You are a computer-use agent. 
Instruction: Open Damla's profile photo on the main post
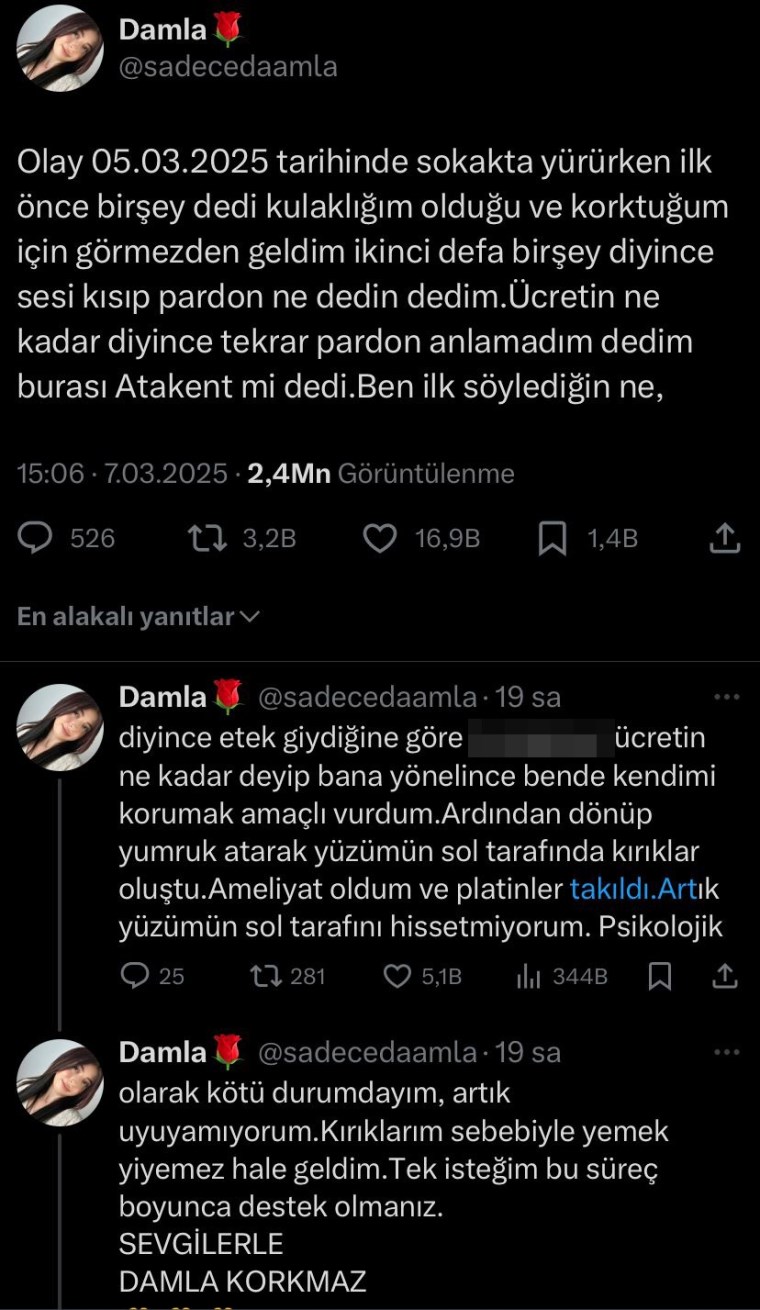click(x=61, y=48)
